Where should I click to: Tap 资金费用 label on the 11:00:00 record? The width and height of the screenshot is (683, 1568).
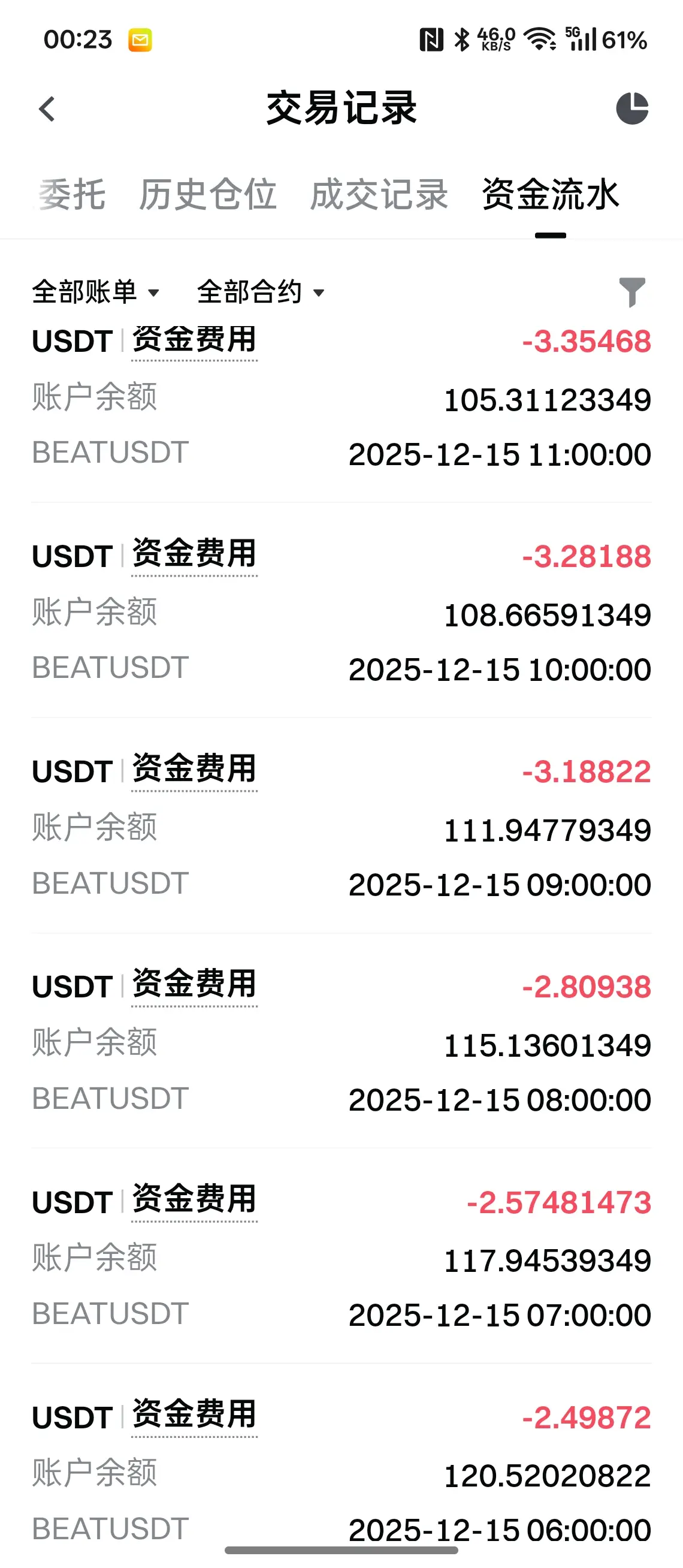[194, 340]
